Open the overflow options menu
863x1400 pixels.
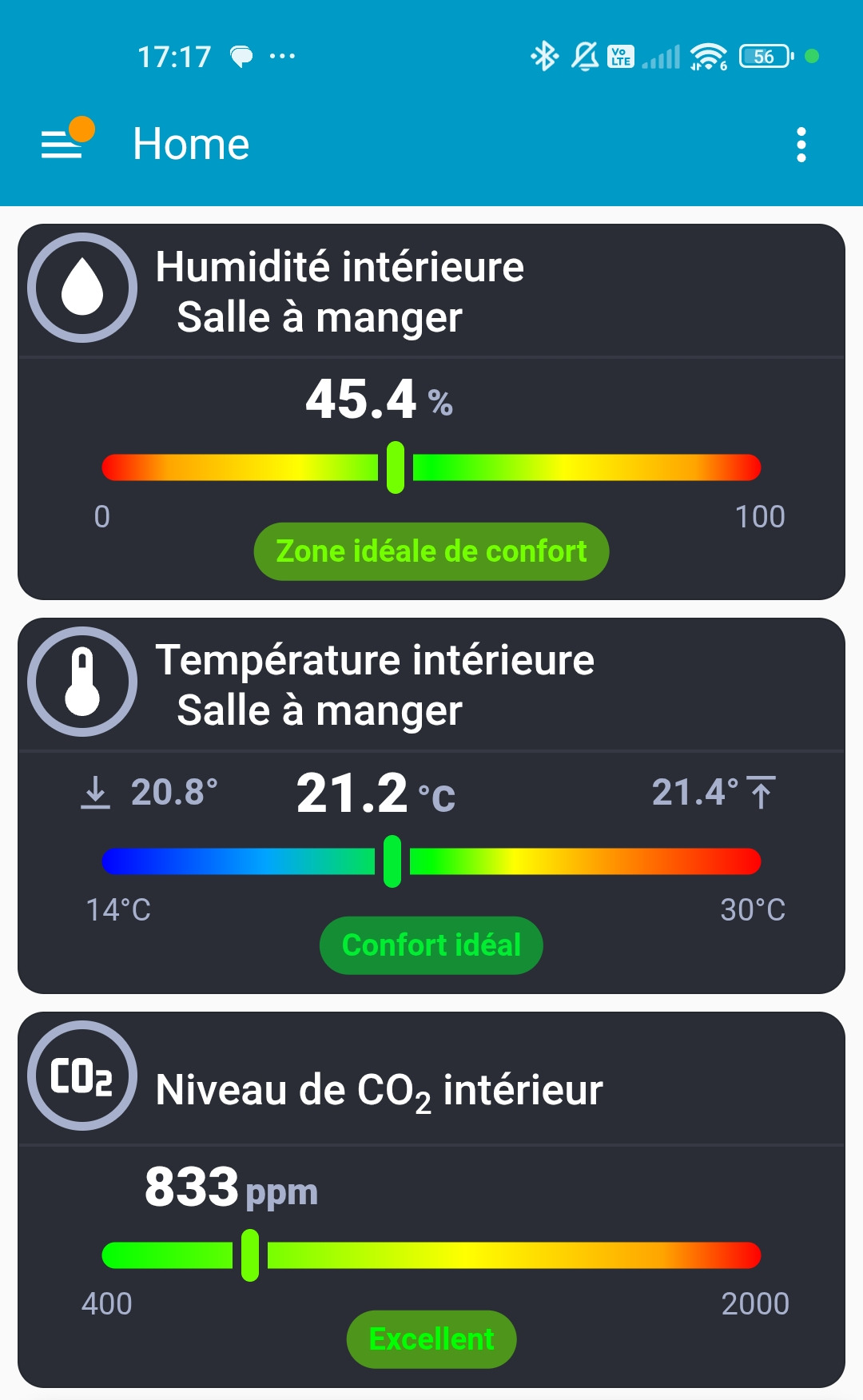pyautogui.click(x=801, y=145)
